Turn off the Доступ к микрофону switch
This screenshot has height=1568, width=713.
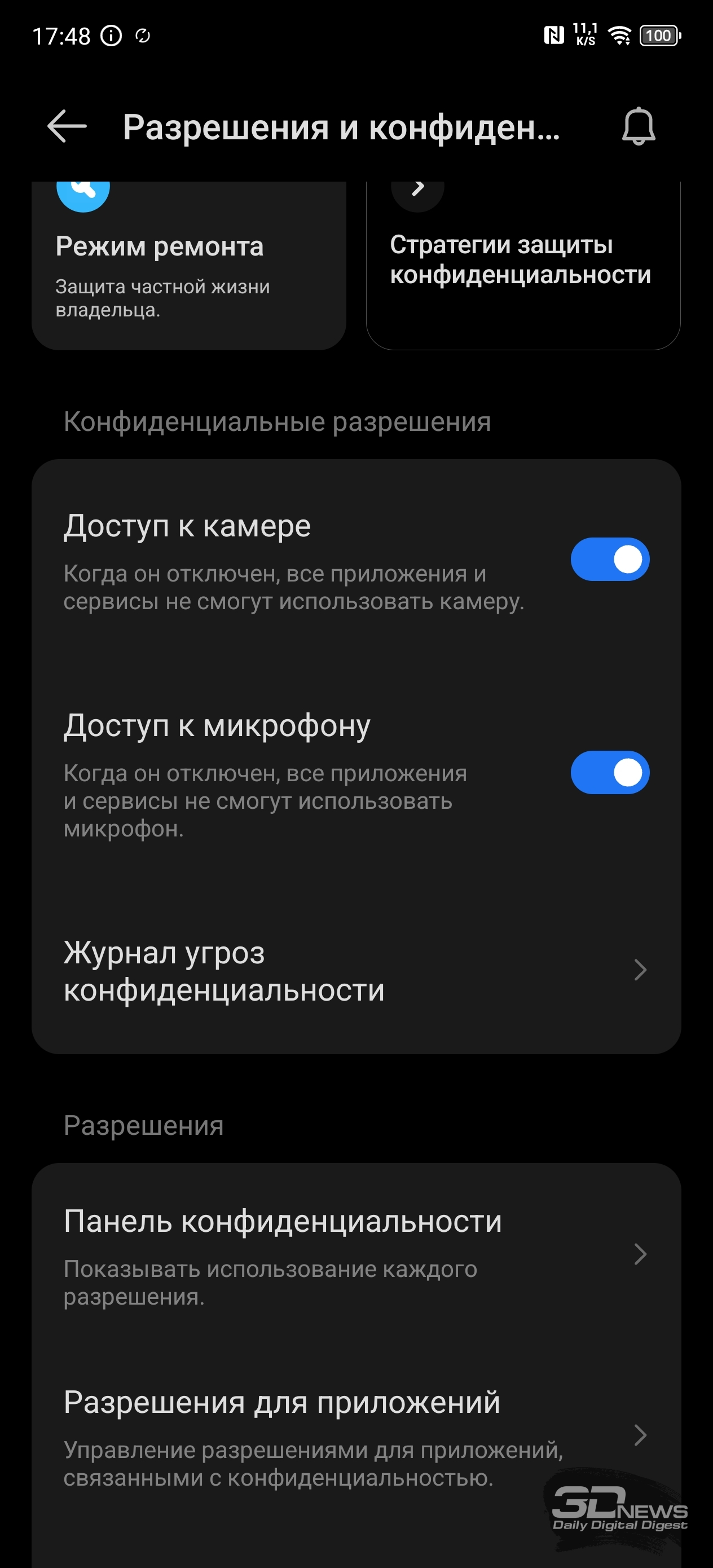tap(609, 772)
